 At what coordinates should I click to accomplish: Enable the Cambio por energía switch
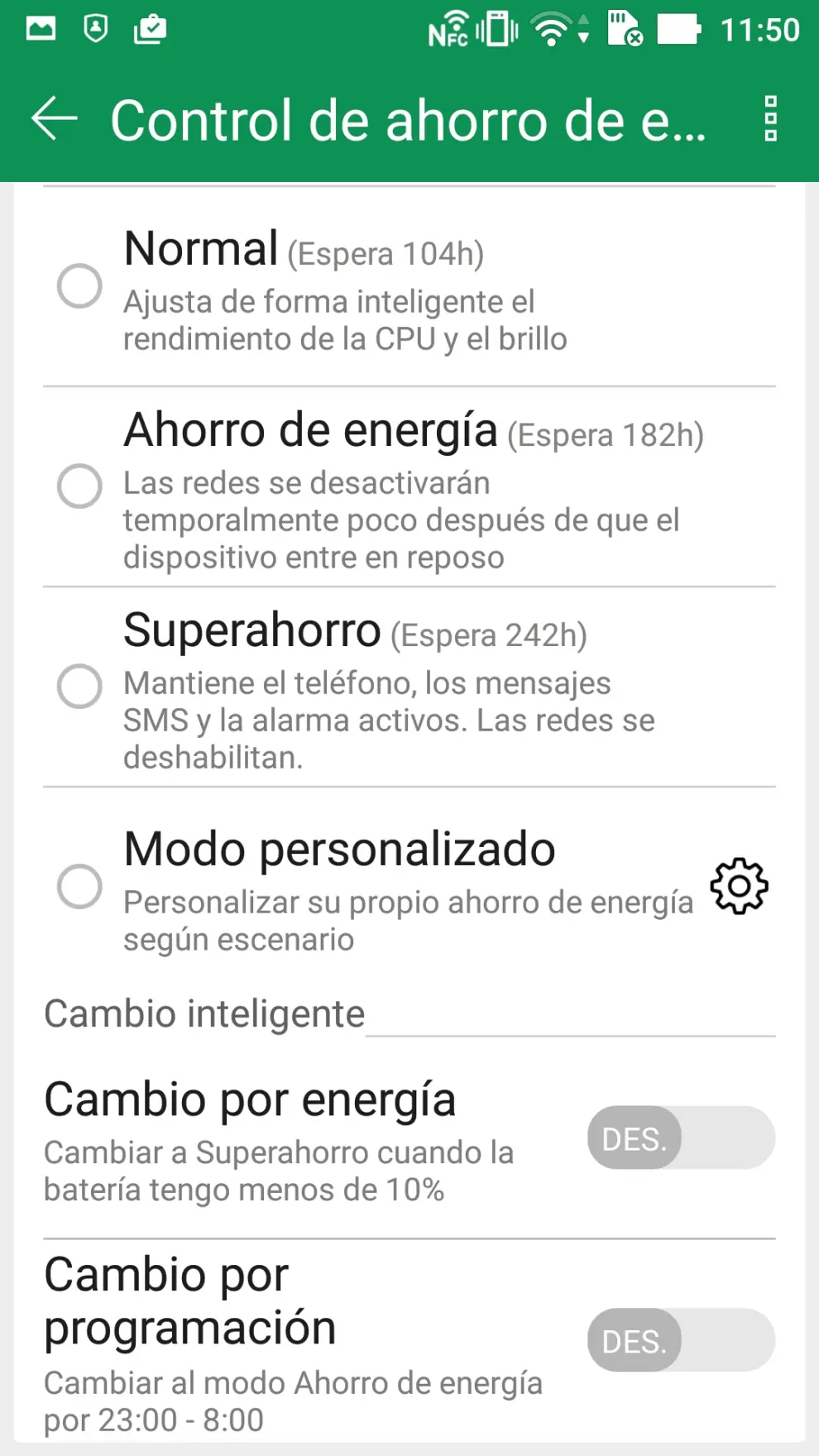[x=681, y=1138]
